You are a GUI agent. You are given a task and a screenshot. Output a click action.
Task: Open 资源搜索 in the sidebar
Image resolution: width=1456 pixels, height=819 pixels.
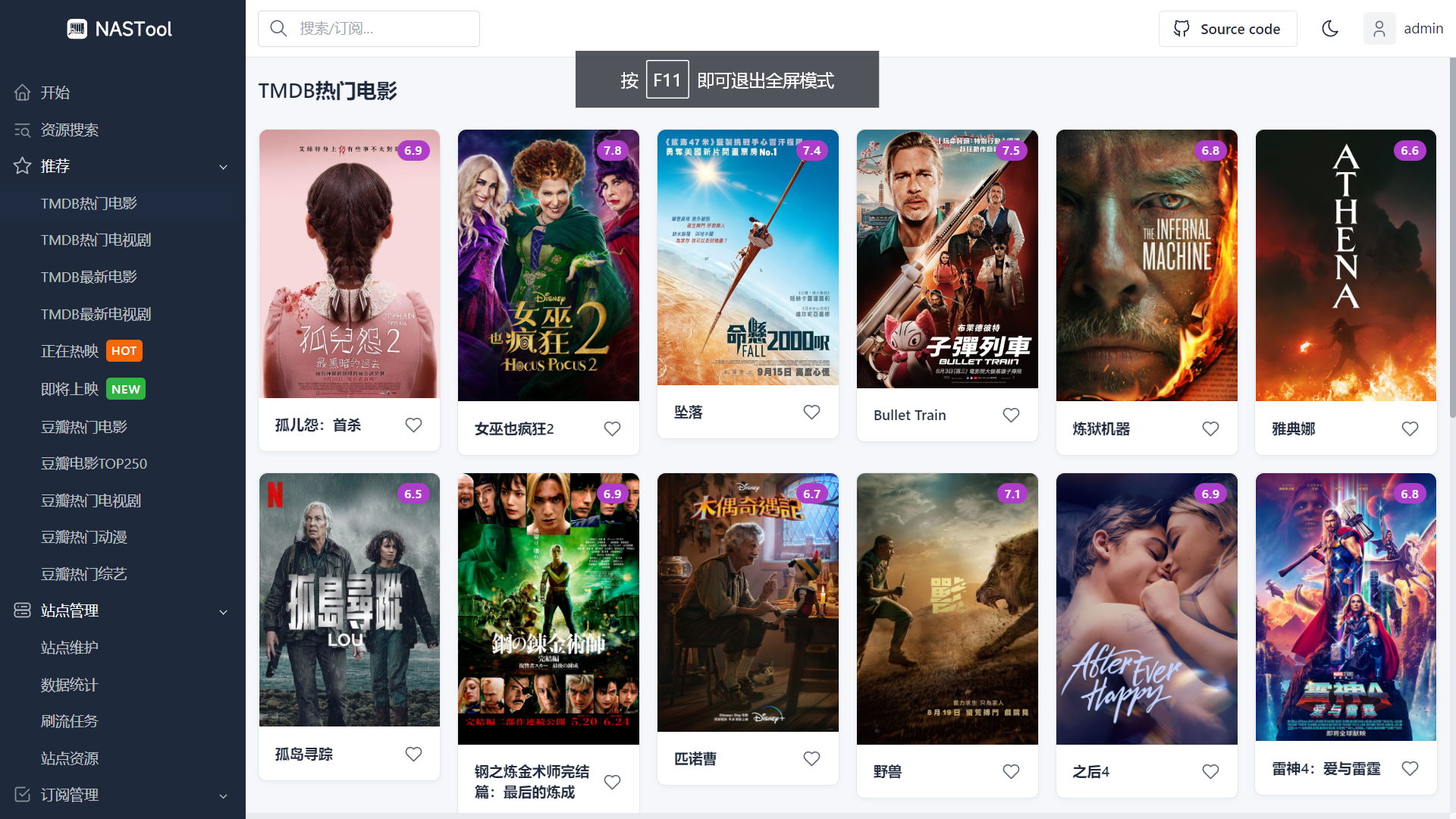click(69, 130)
